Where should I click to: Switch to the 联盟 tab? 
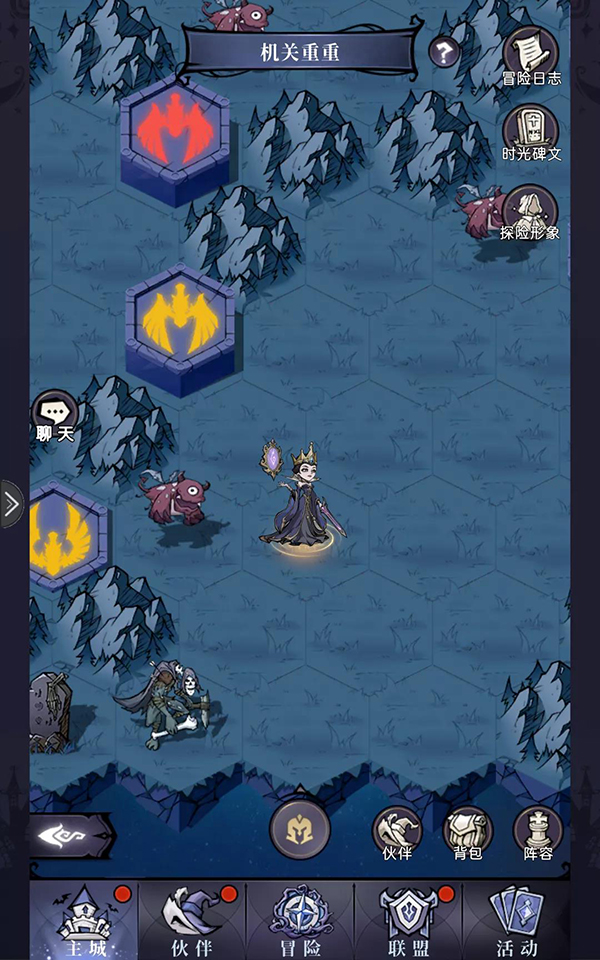pyautogui.click(x=408, y=921)
